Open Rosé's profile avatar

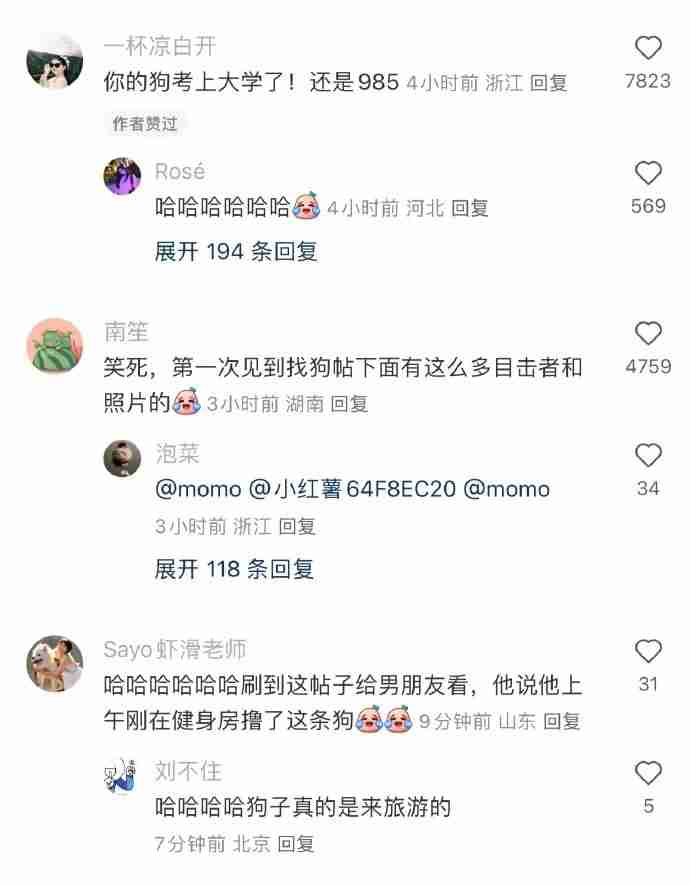pos(122,176)
